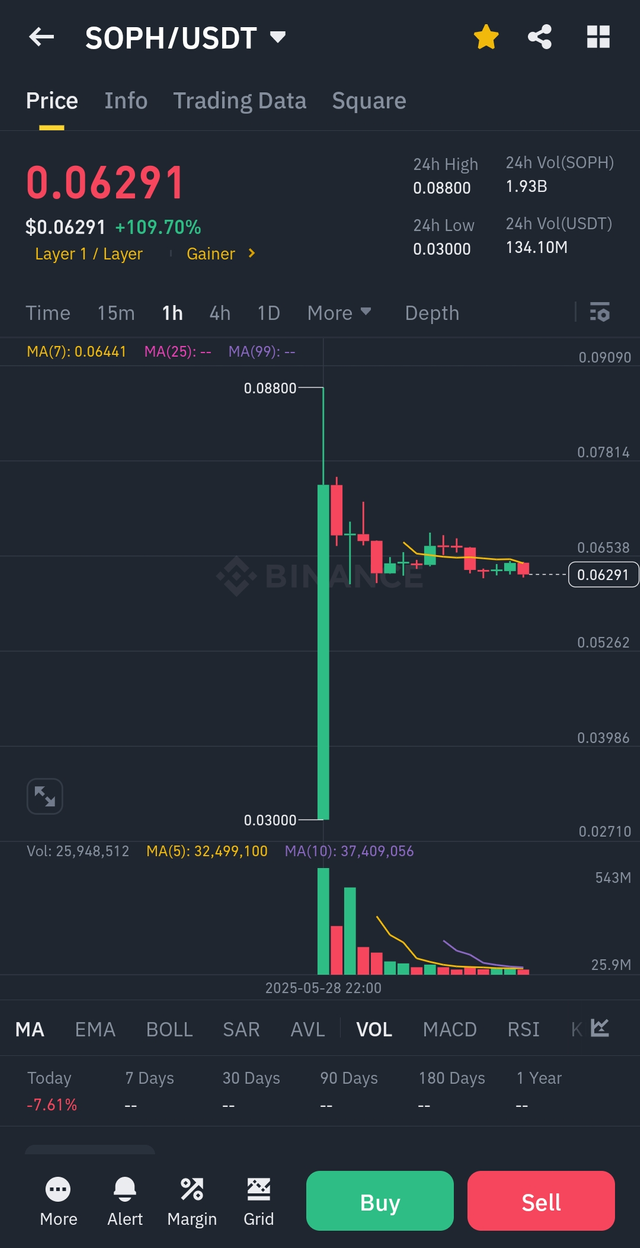The image size is (640, 1248).
Task: Select the MACD indicator
Action: [450, 1029]
